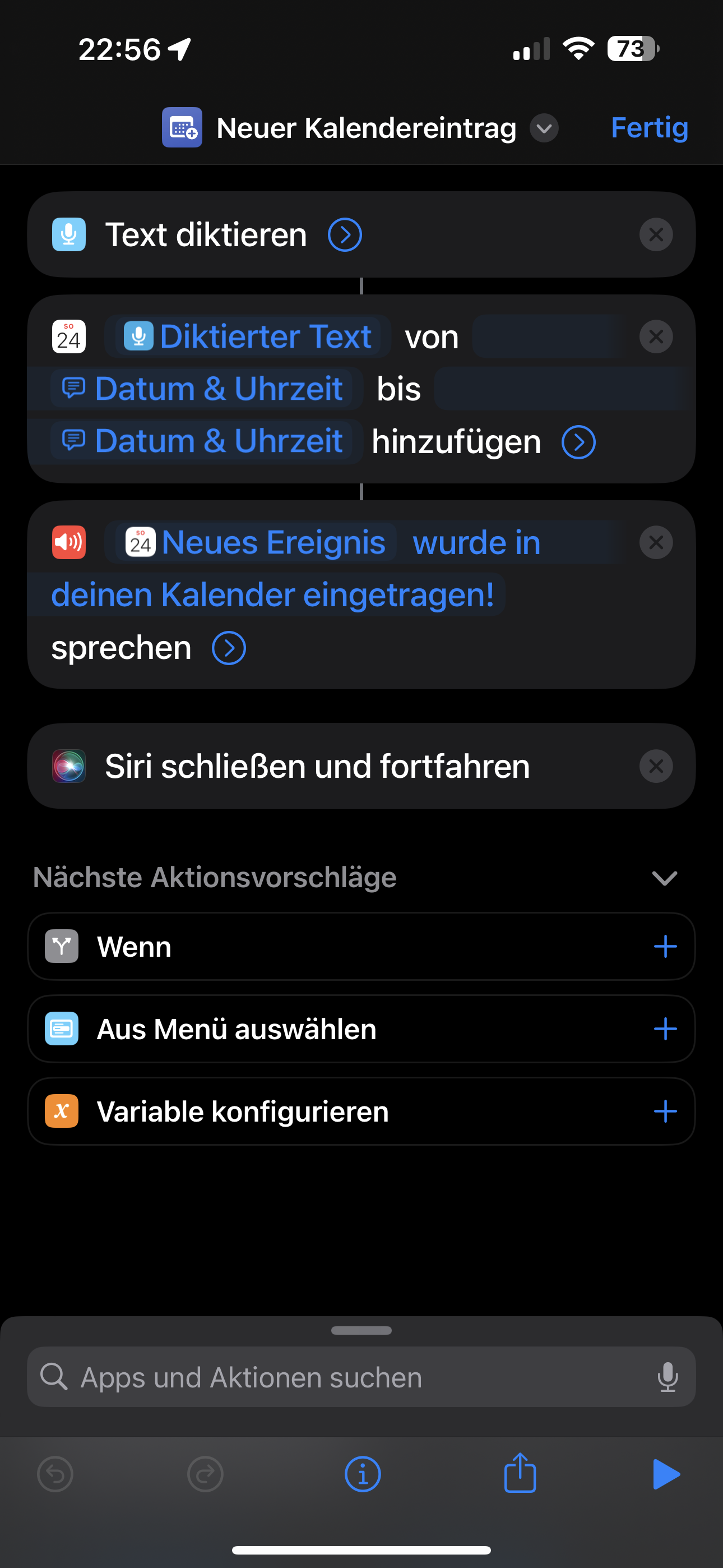Edit the Neues Ereignis variable in speech text
Screen dimensions: 723x1568
click(257, 542)
